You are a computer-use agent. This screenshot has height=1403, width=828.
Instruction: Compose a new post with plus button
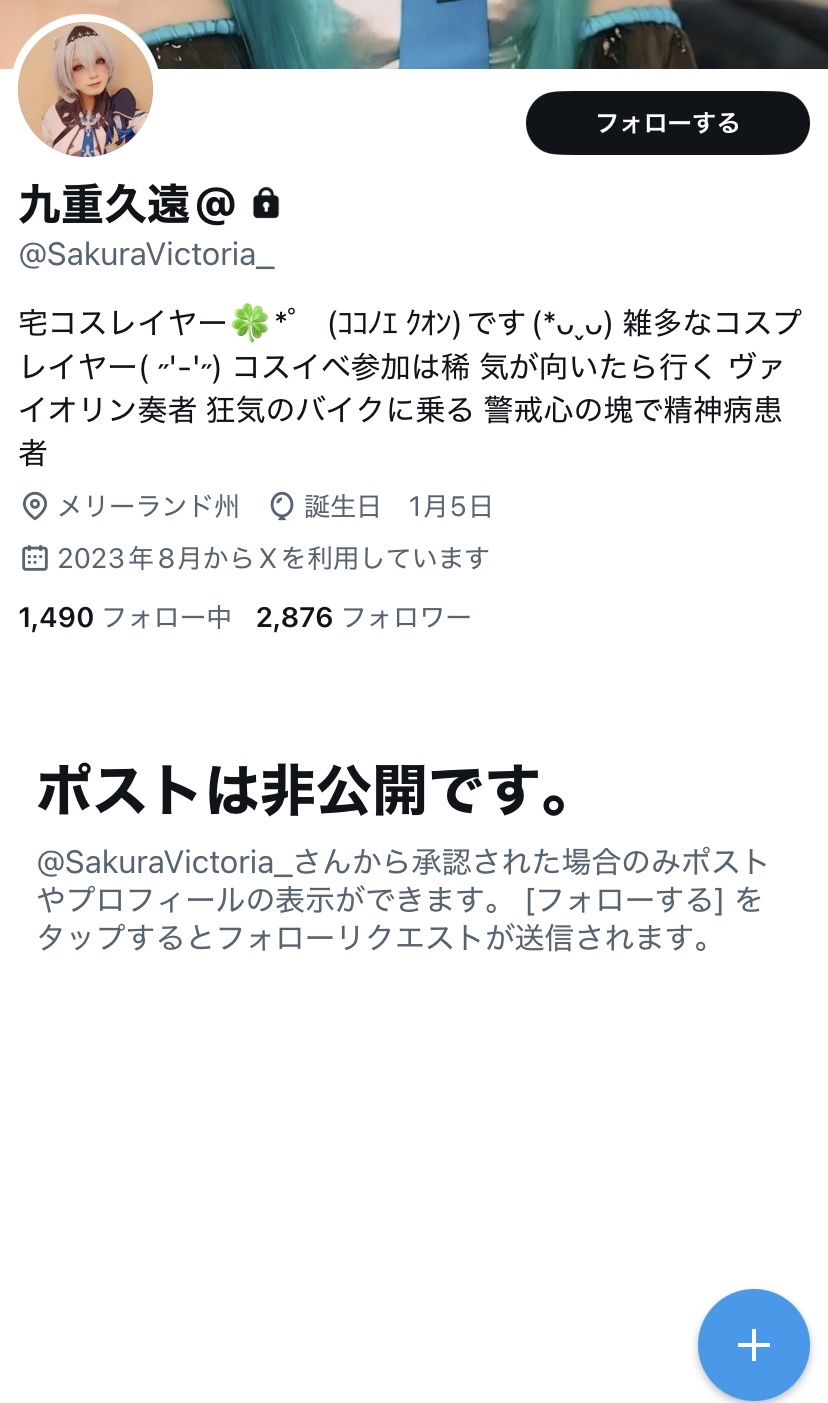pyautogui.click(x=753, y=1345)
